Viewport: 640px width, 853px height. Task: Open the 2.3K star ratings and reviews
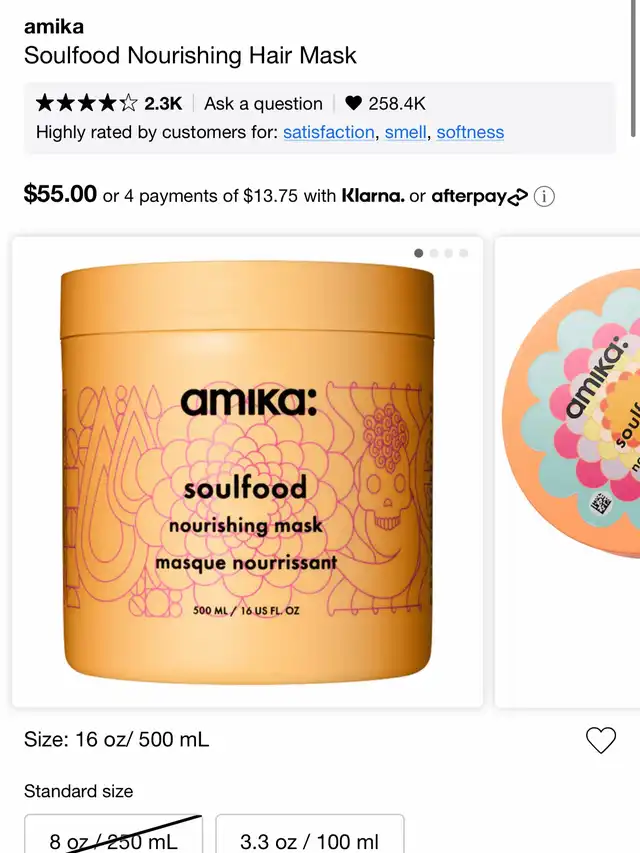pyautogui.click(x=108, y=103)
